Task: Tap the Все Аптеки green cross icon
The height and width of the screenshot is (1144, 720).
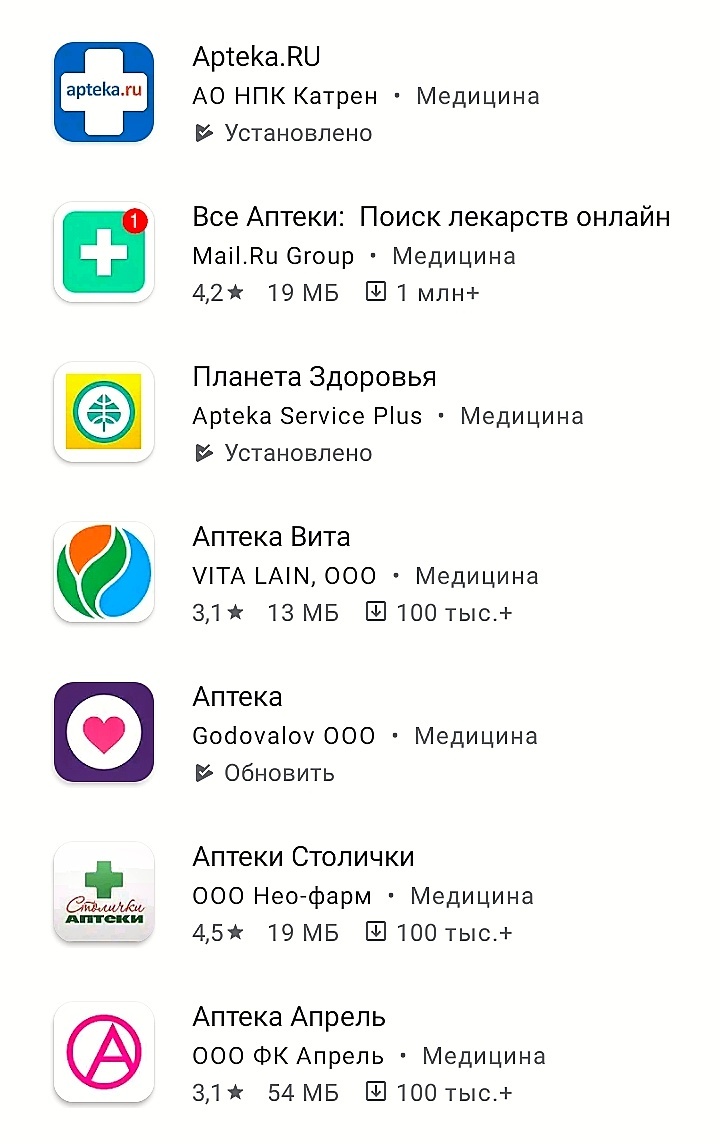Action: pos(103,252)
